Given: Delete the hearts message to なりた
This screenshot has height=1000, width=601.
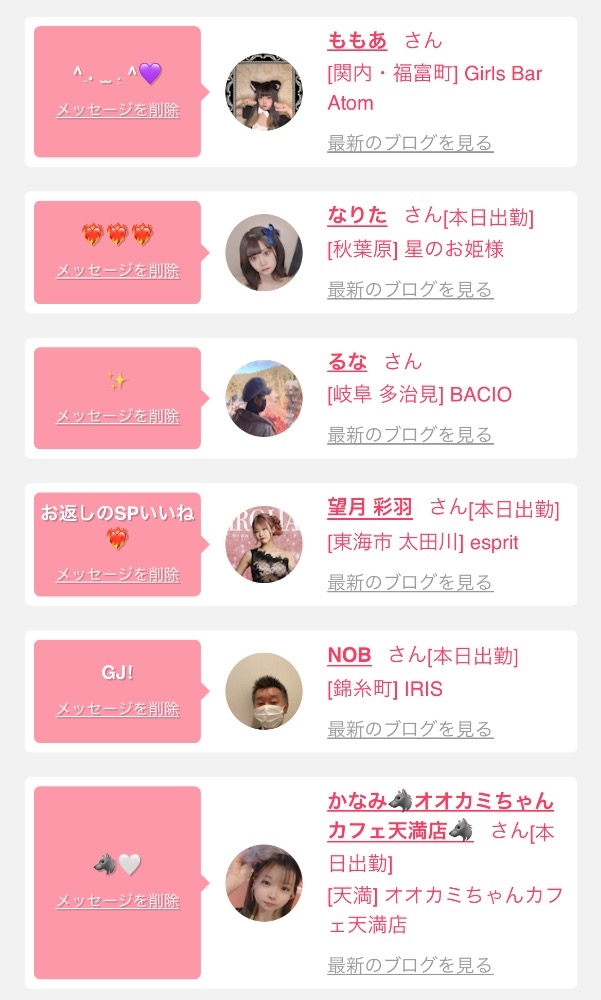Looking at the screenshot, I should coord(118,270).
